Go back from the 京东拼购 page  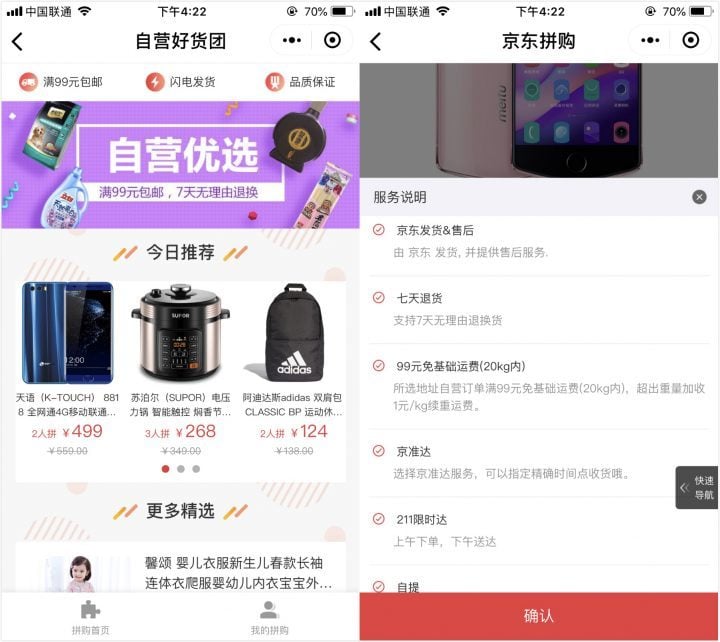tap(376, 41)
